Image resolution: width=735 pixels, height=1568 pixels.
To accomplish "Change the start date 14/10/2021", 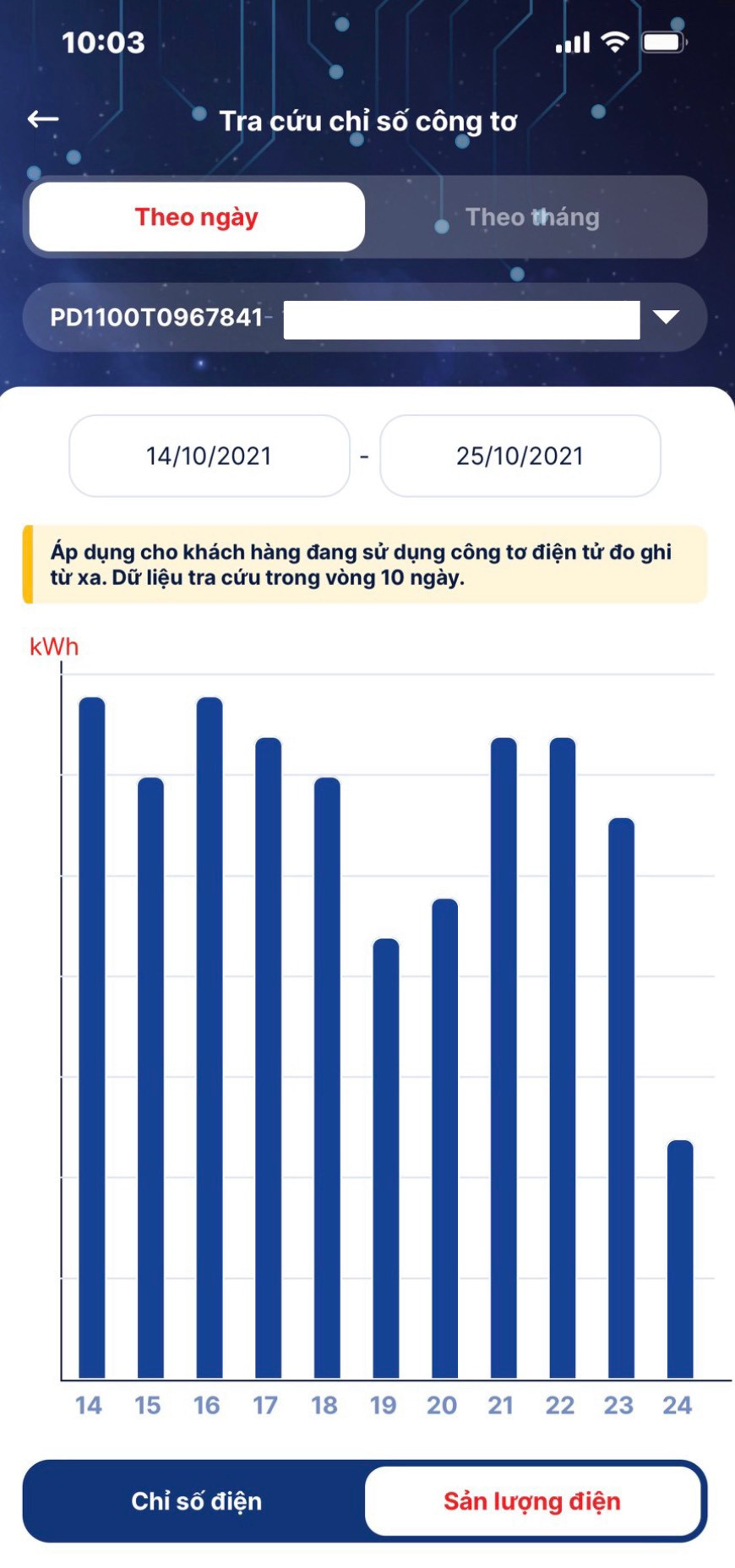I will click(x=209, y=456).
